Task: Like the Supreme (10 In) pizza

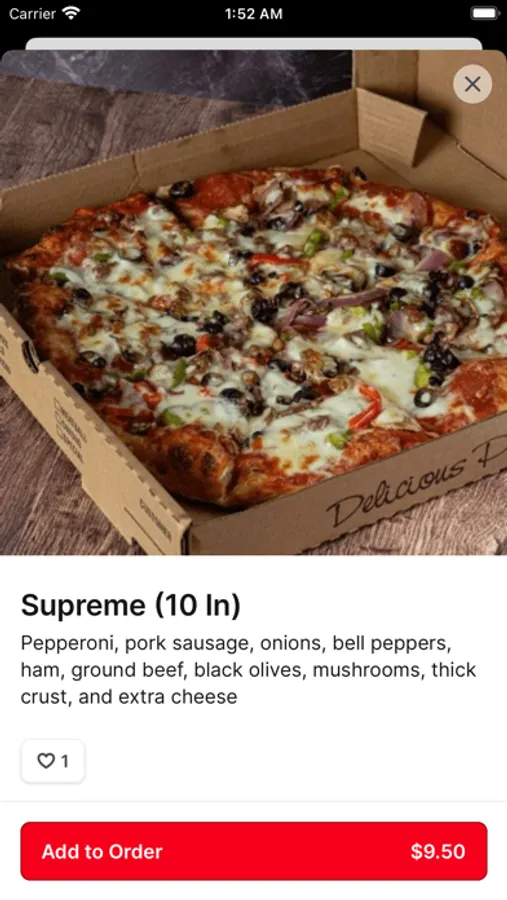Action: coord(53,761)
